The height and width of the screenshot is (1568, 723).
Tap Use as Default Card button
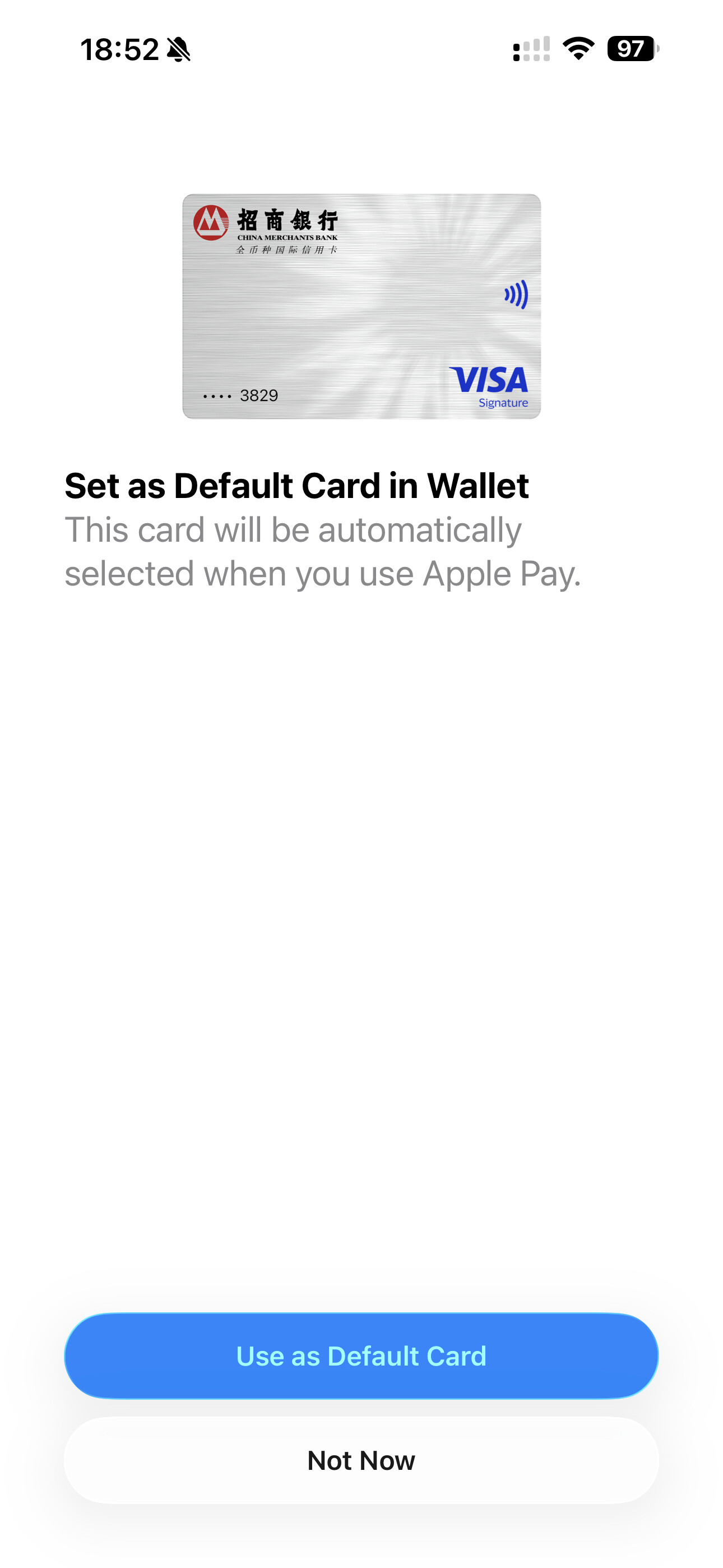pos(361,1355)
